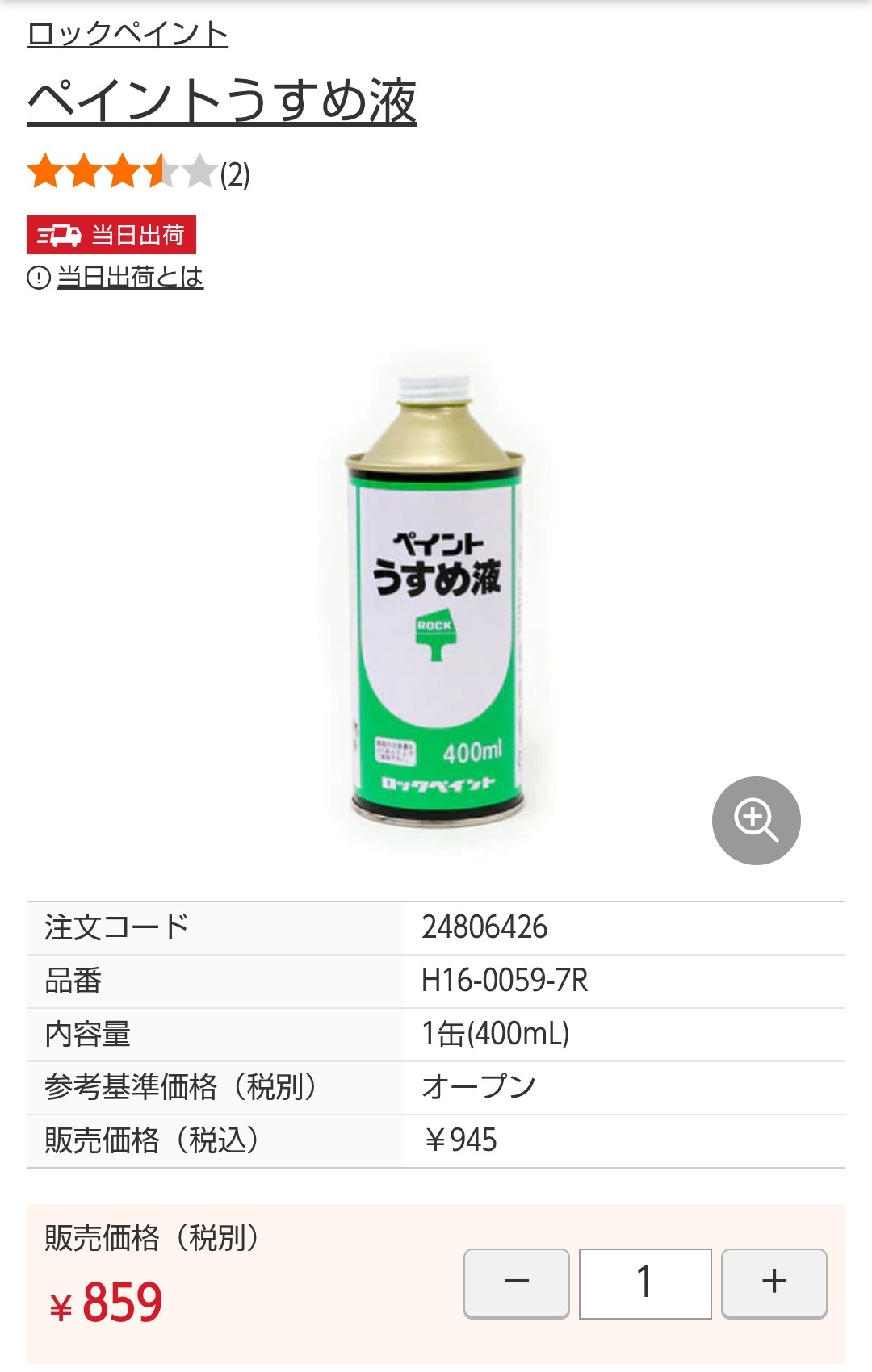Increase quantity with the plus button
The width and height of the screenshot is (872, 1372).
point(773,1282)
